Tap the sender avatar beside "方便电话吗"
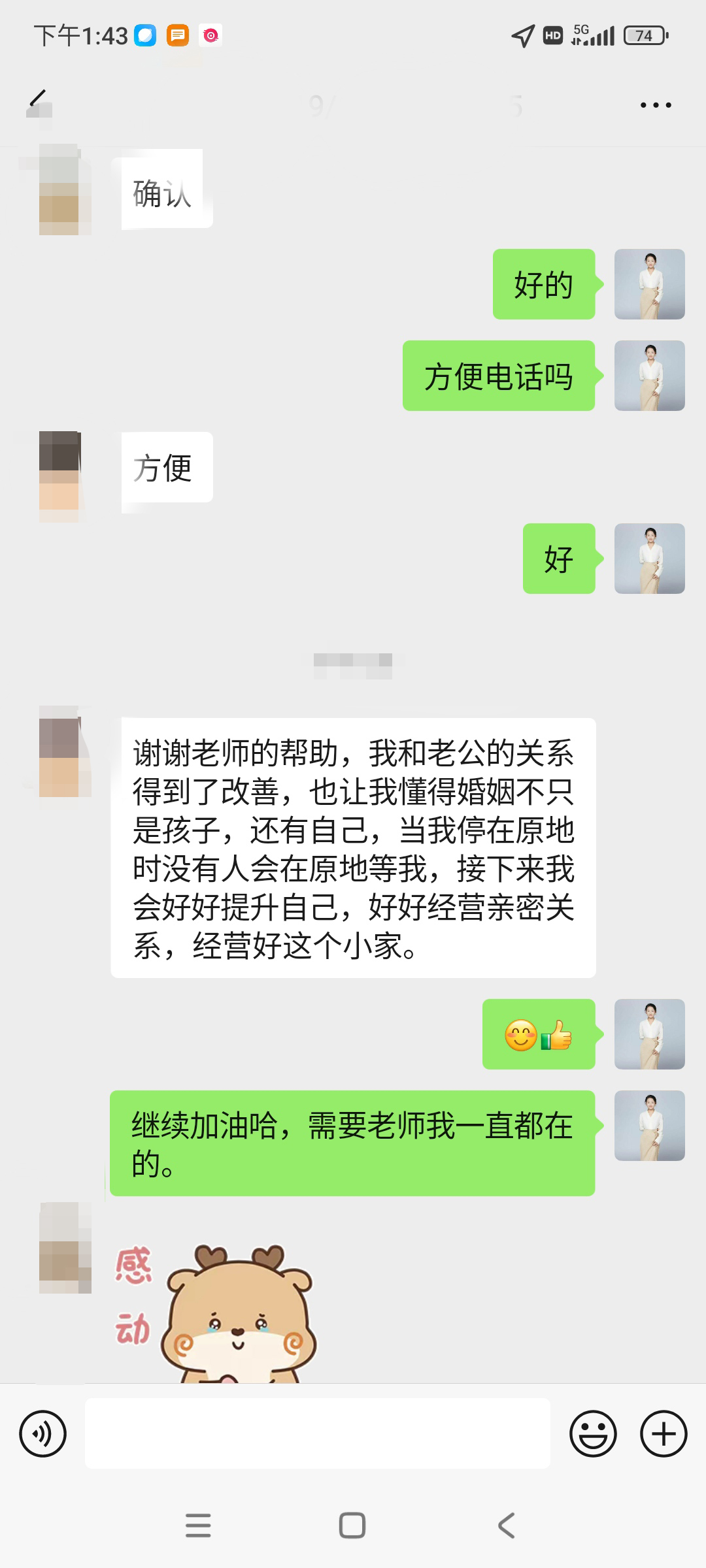Screen dimensions: 706x1568 tap(649, 376)
